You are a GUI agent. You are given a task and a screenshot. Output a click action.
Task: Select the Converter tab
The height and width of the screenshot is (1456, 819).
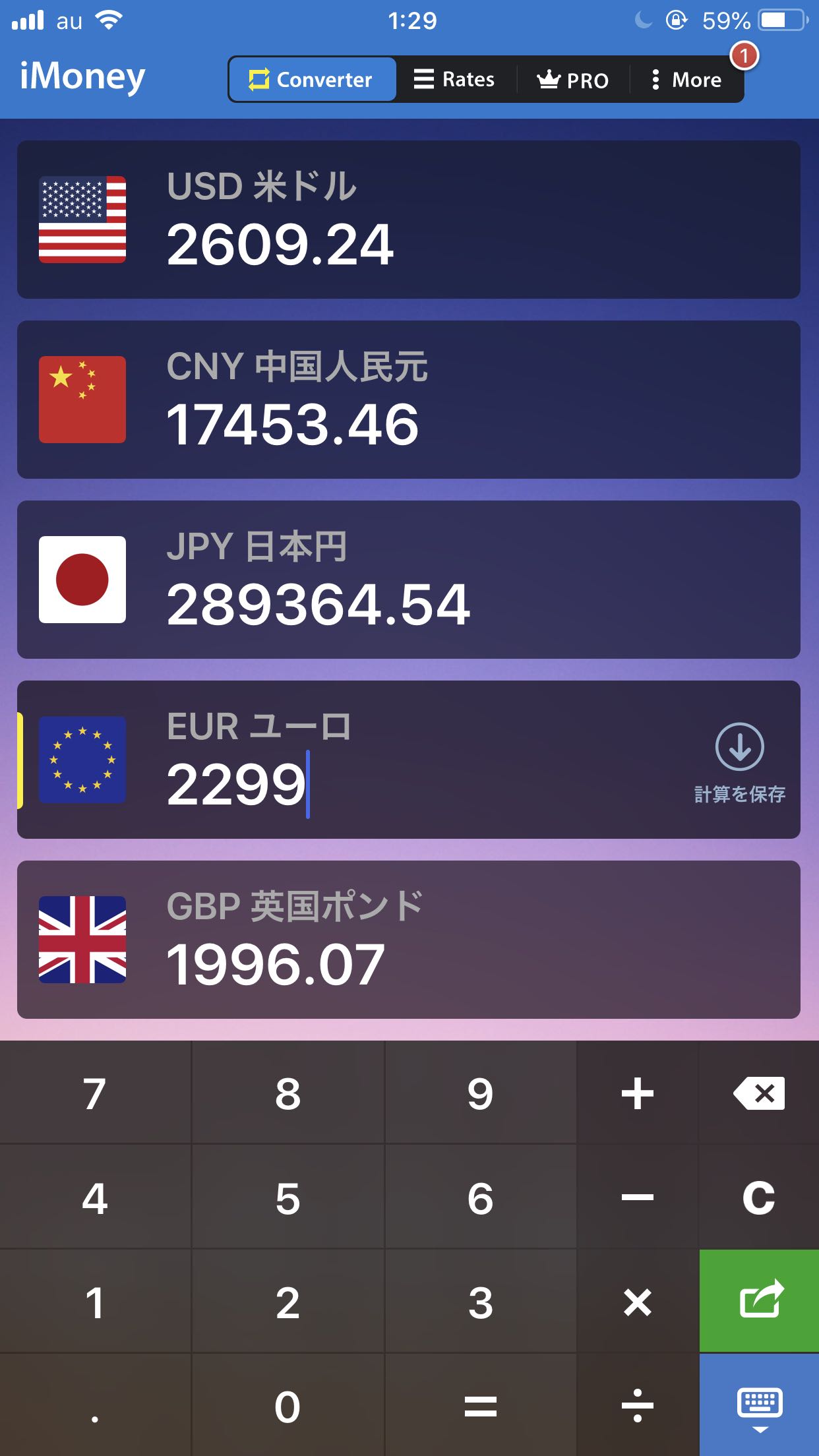click(313, 80)
